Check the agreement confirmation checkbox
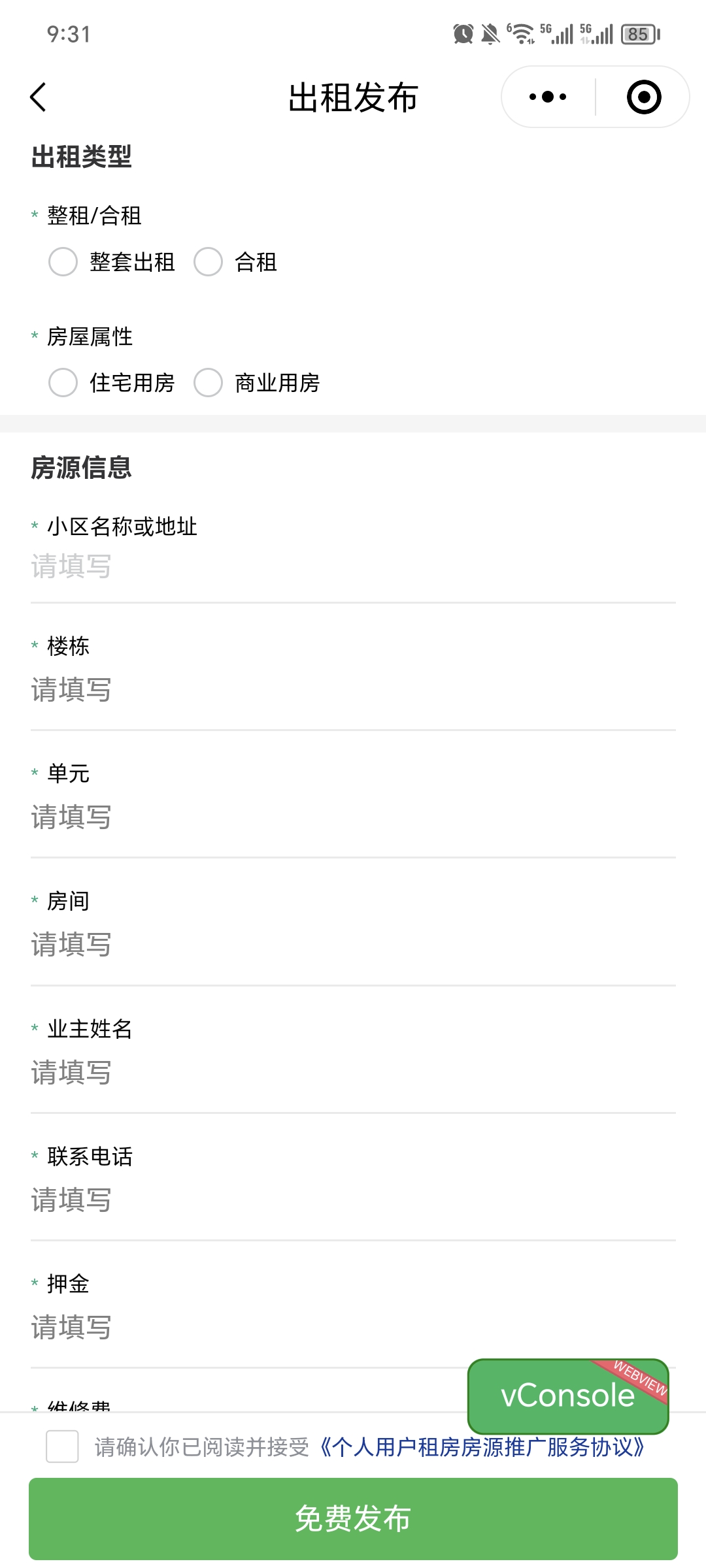Viewport: 706px width, 1568px height. (62, 1446)
